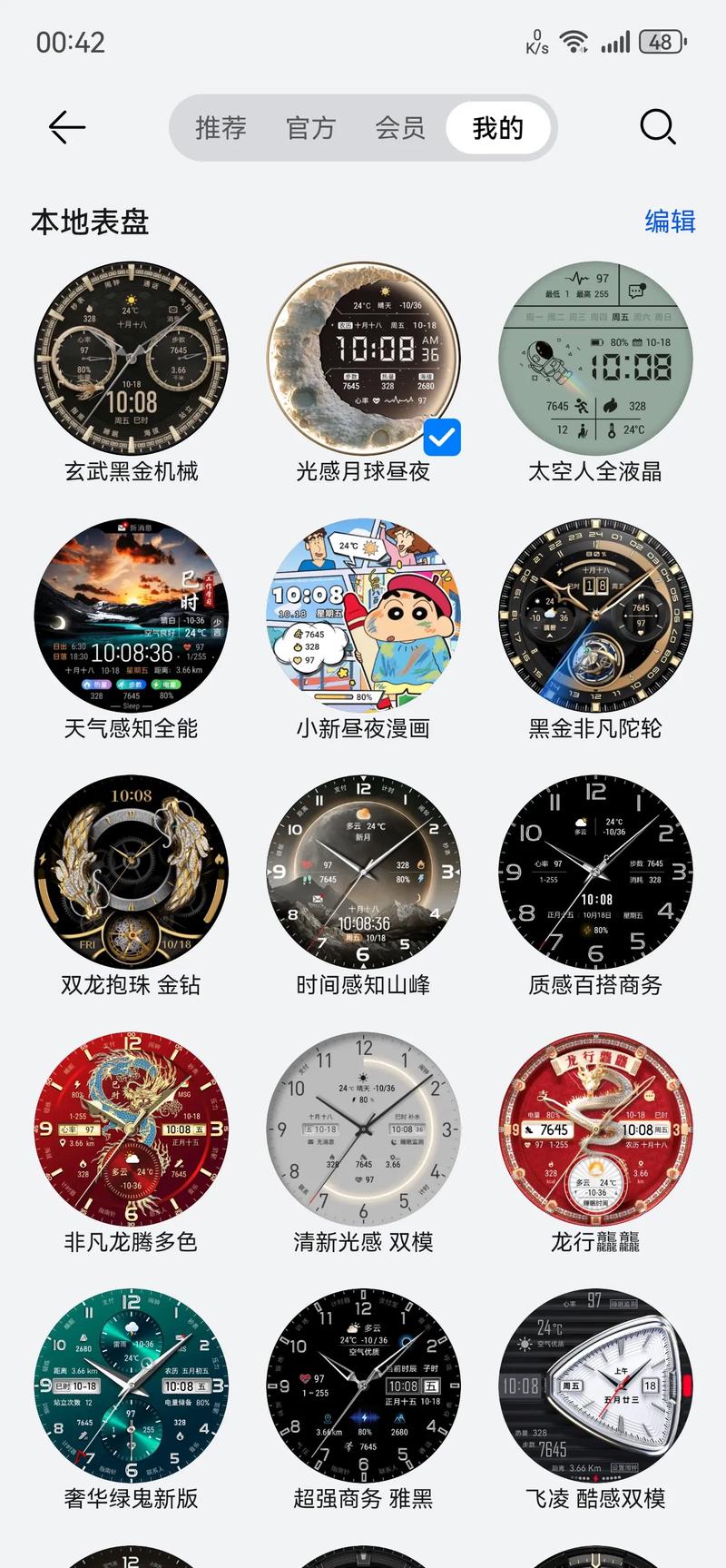This screenshot has width=726, height=1568.
Task: Open the search function
Action: 659,128
